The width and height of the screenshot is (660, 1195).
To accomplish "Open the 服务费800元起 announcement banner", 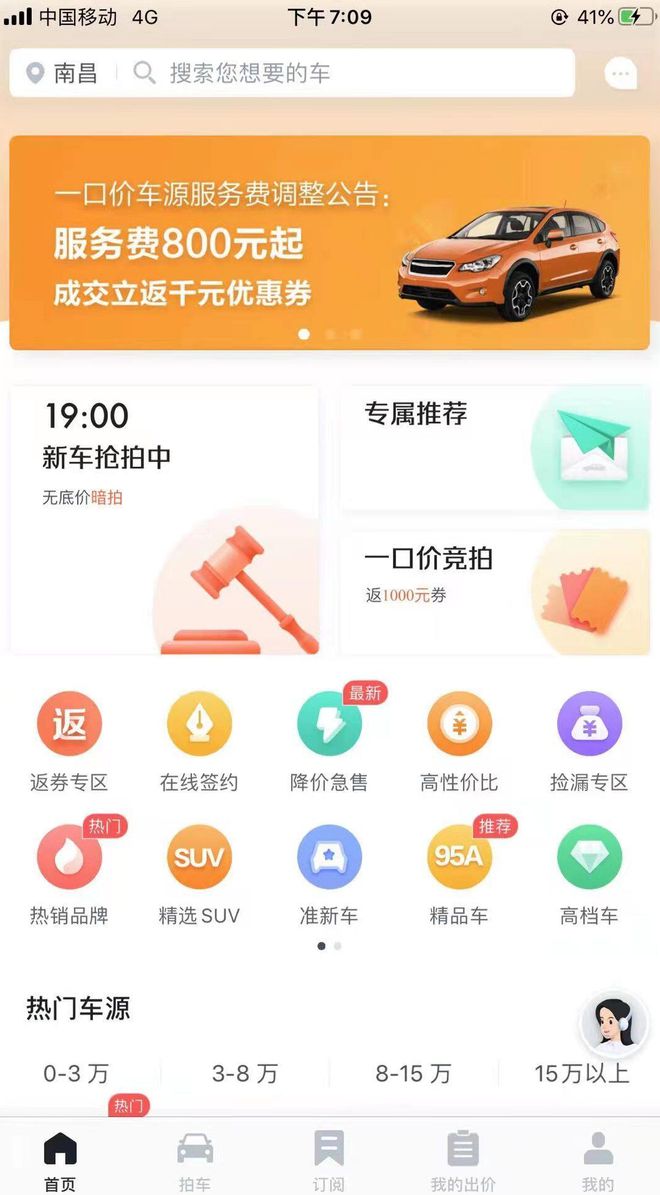I will [x=329, y=243].
